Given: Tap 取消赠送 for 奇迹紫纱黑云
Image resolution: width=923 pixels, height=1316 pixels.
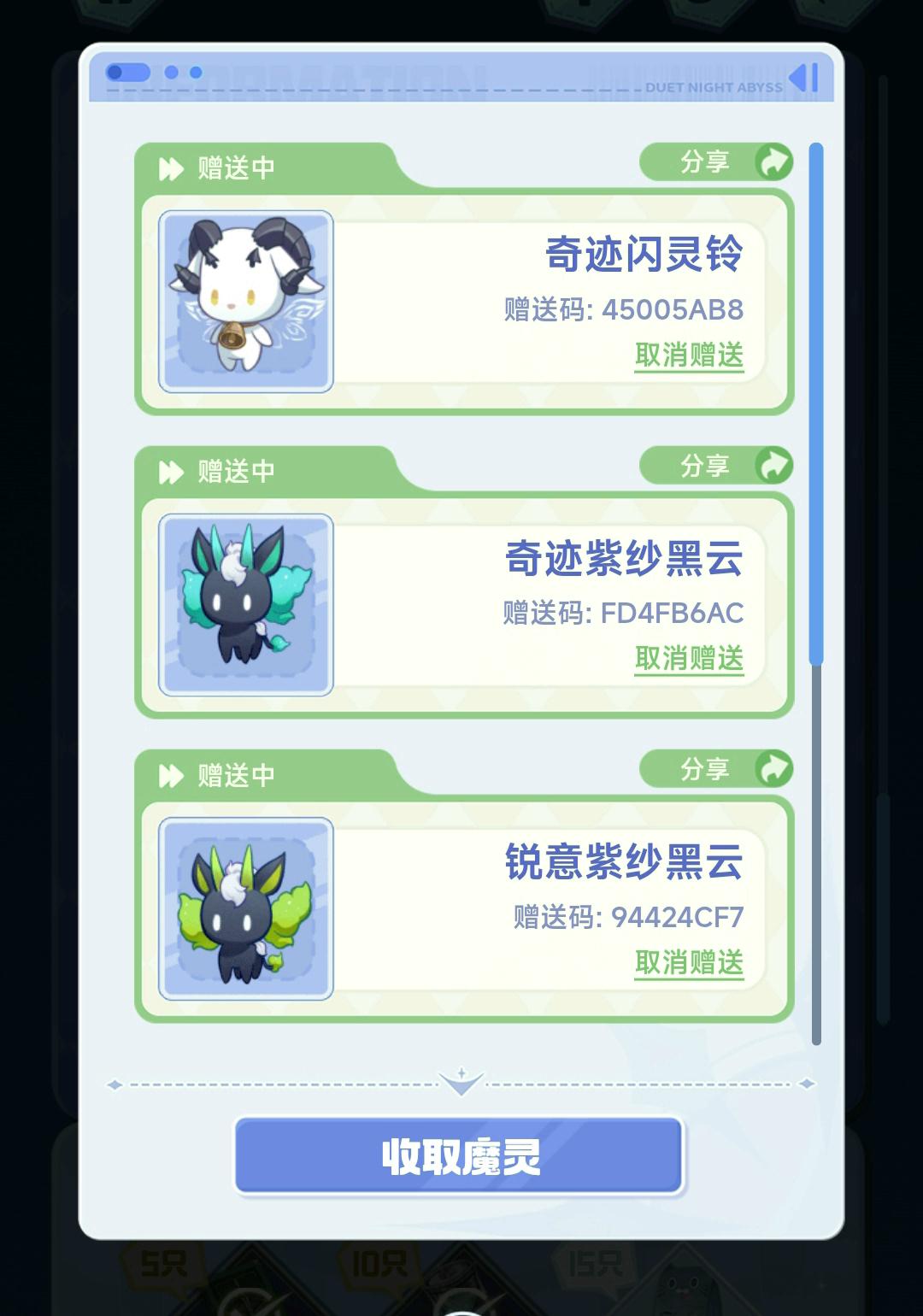Looking at the screenshot, I should point(689,659).
